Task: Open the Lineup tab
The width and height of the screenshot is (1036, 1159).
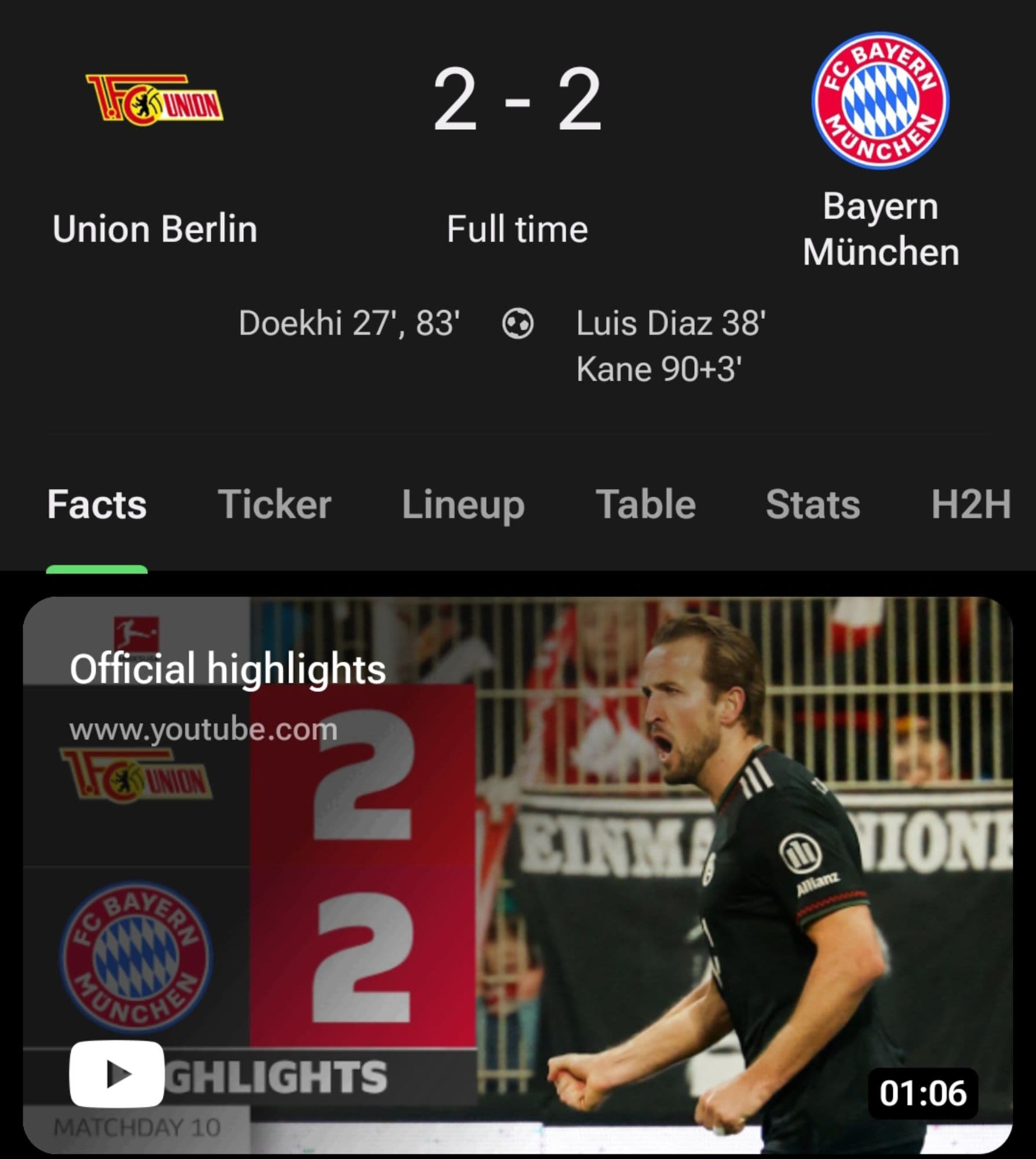Action: click(463, 504)
